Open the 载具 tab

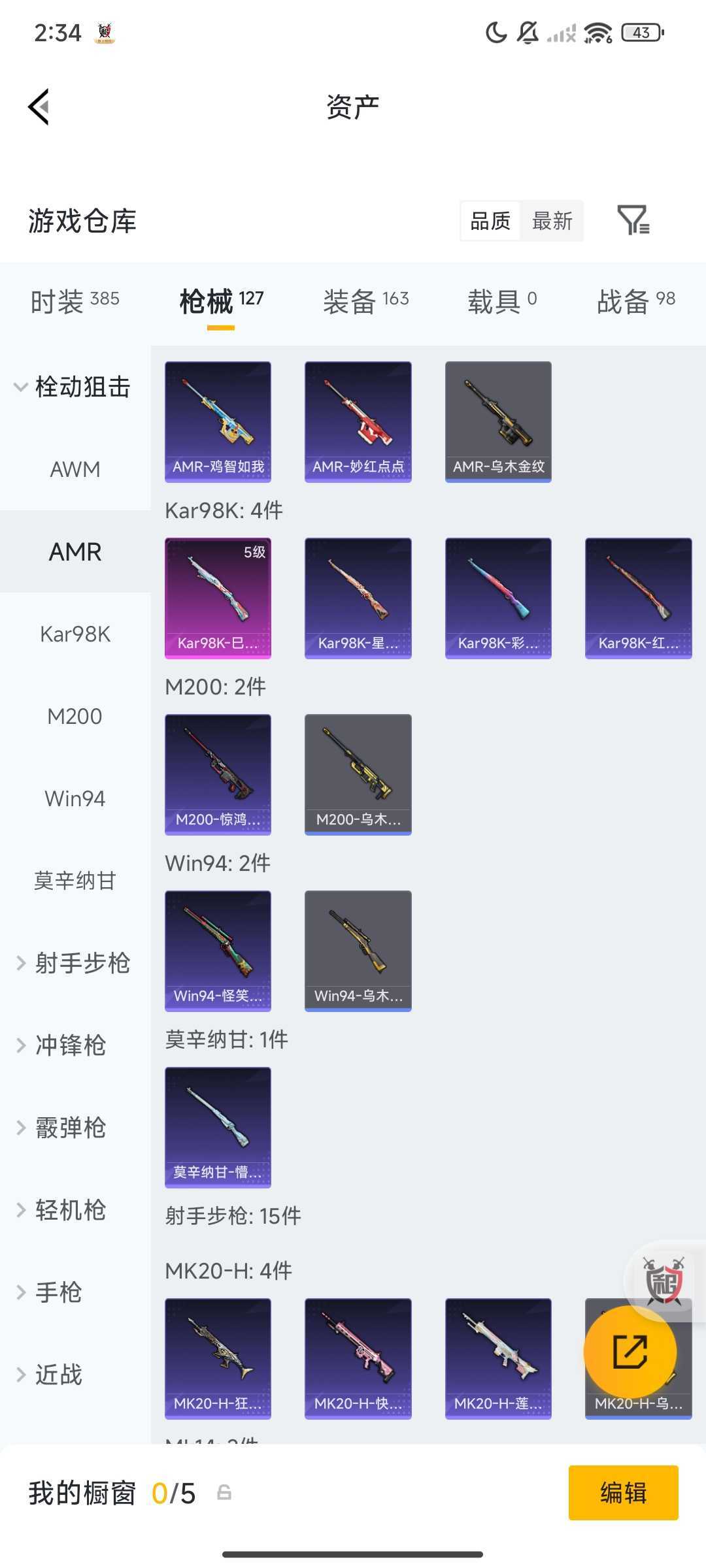pos(501,301)
